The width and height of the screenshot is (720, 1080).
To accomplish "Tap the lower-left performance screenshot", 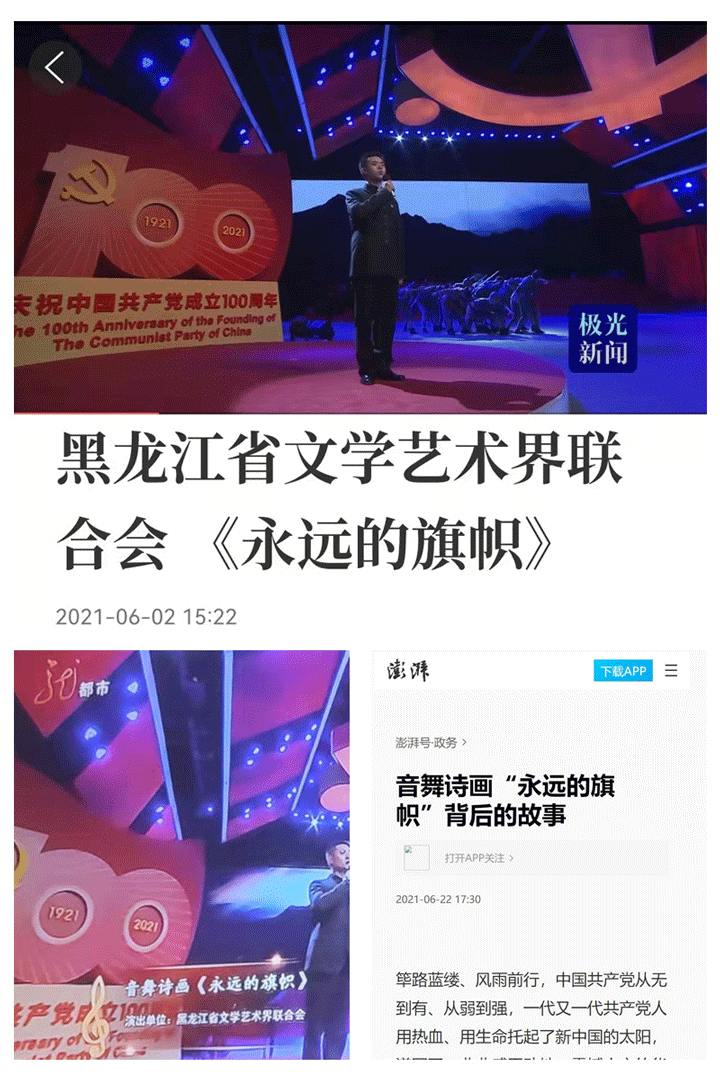I will tap(180, 860).
